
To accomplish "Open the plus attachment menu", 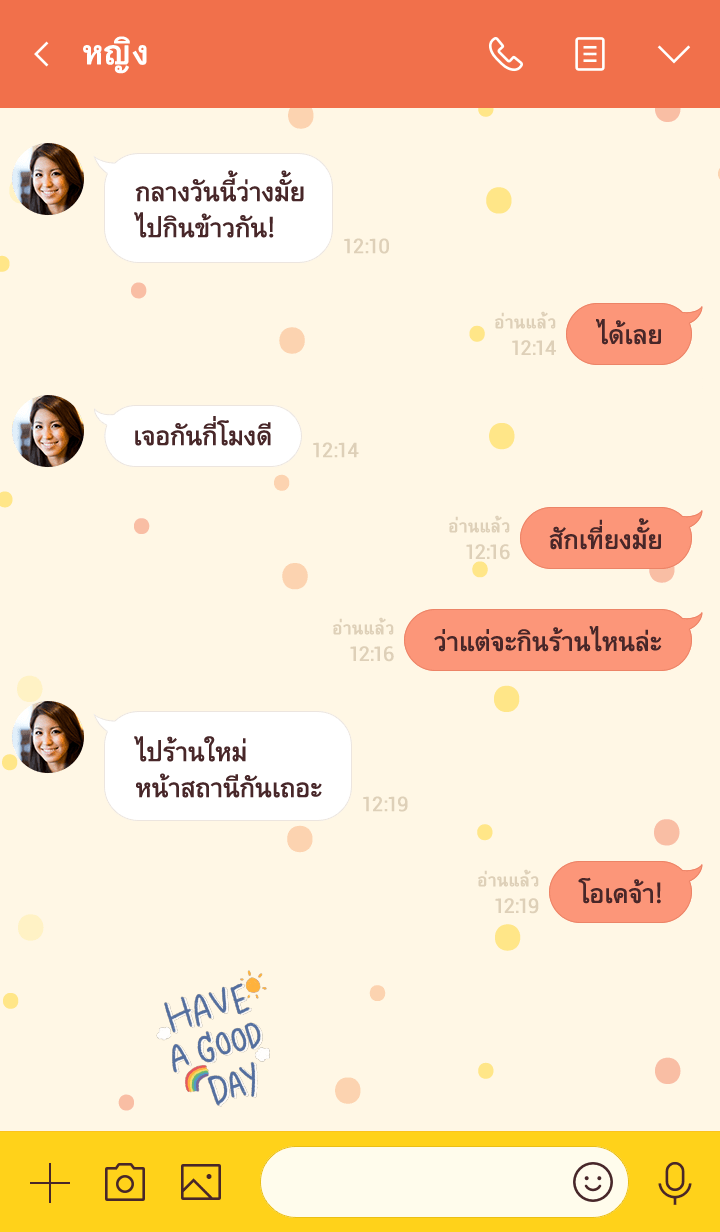I will [x=50, y=1183].
